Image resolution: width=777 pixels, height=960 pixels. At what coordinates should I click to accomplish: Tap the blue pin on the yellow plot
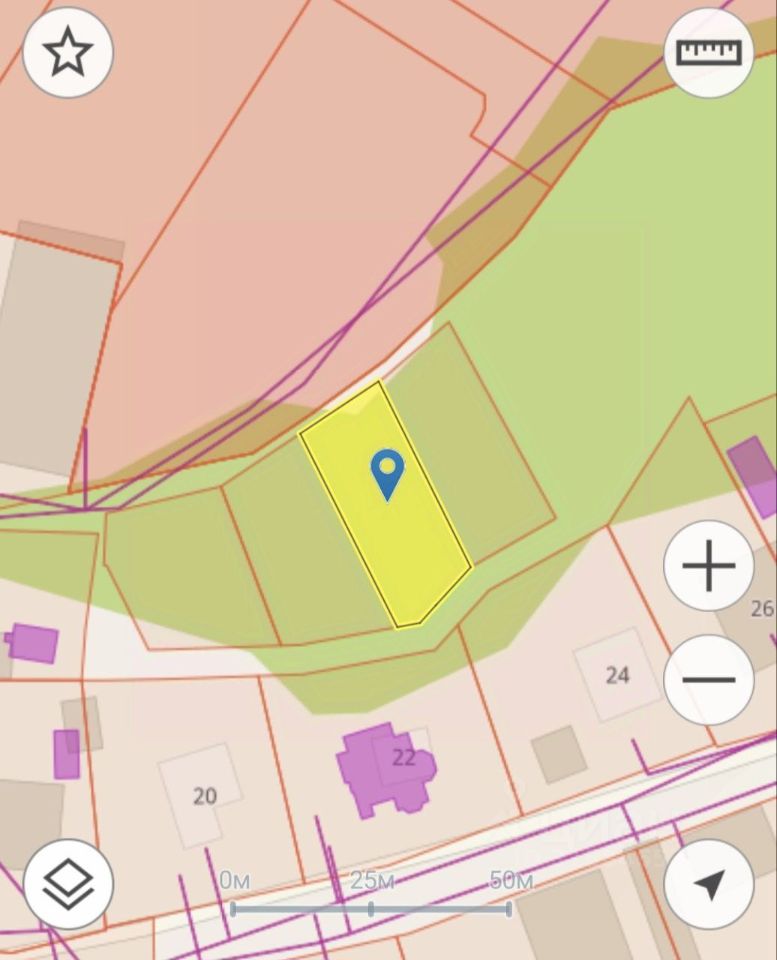pos(387,472)
